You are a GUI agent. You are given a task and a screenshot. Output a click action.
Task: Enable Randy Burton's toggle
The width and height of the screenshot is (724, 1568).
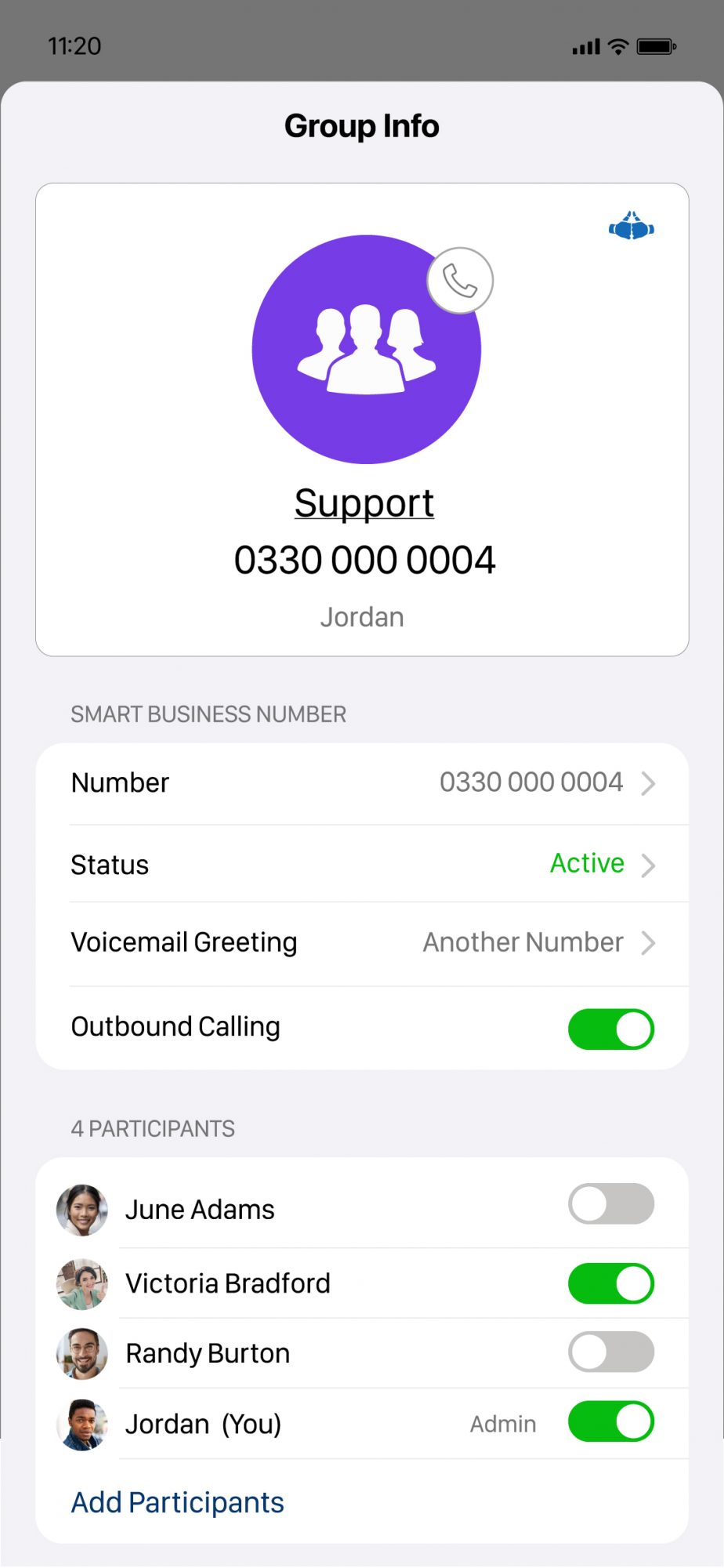point(611,1352)
